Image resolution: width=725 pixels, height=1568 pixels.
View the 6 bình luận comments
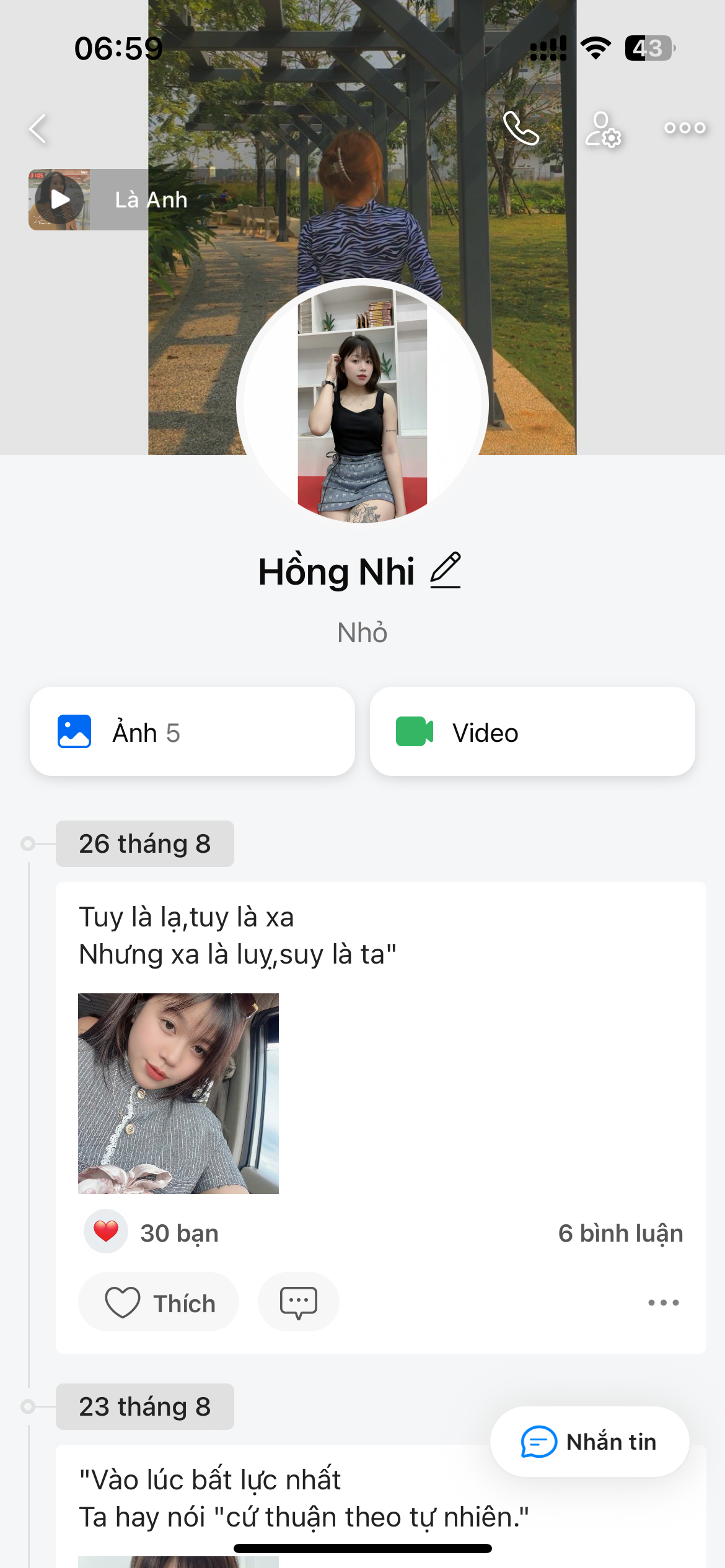pos(620,1233)
